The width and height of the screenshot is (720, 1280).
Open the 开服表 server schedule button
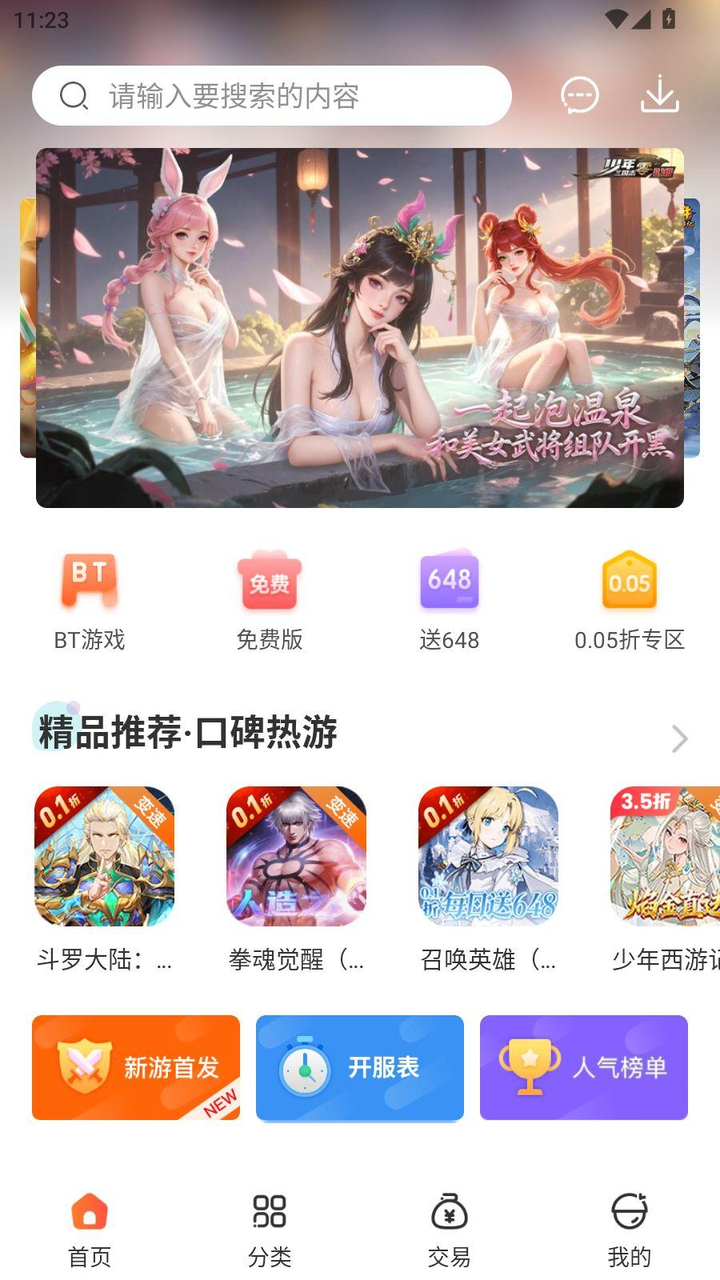(359, 1067)
